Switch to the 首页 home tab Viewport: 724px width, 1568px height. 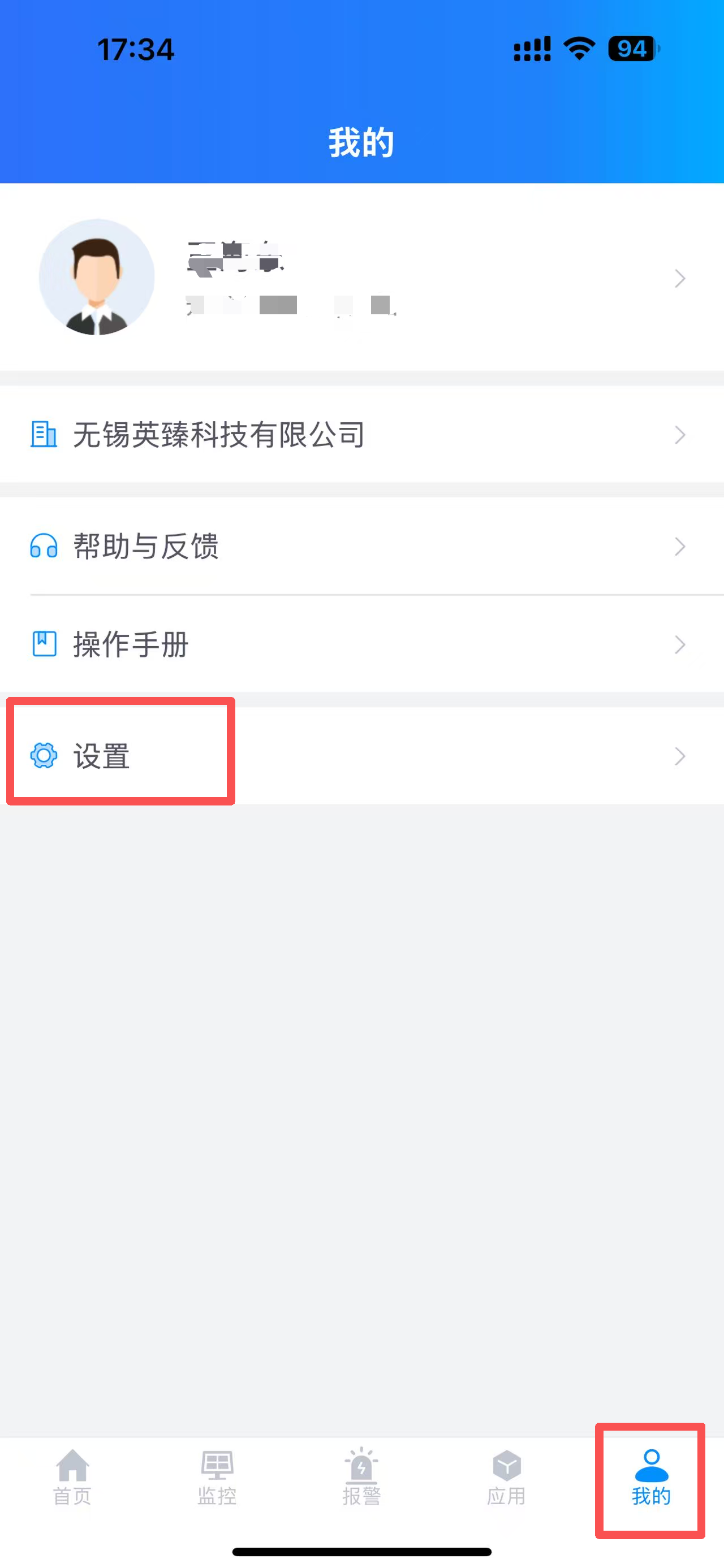pyautogui.click(x=72, y=1476)
